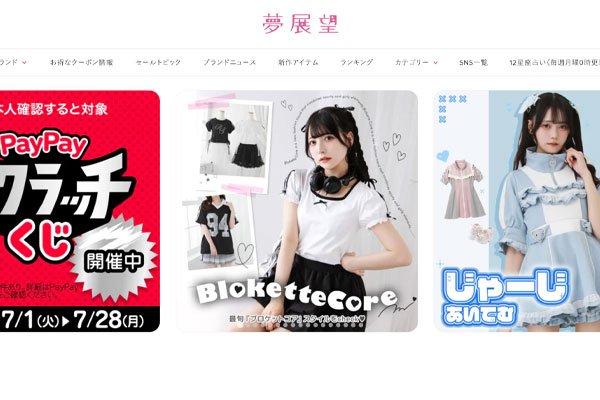Open the じゃーじあいてむ banner
The height and width of the screenshot is (400, 600).
tap(516, 211)
